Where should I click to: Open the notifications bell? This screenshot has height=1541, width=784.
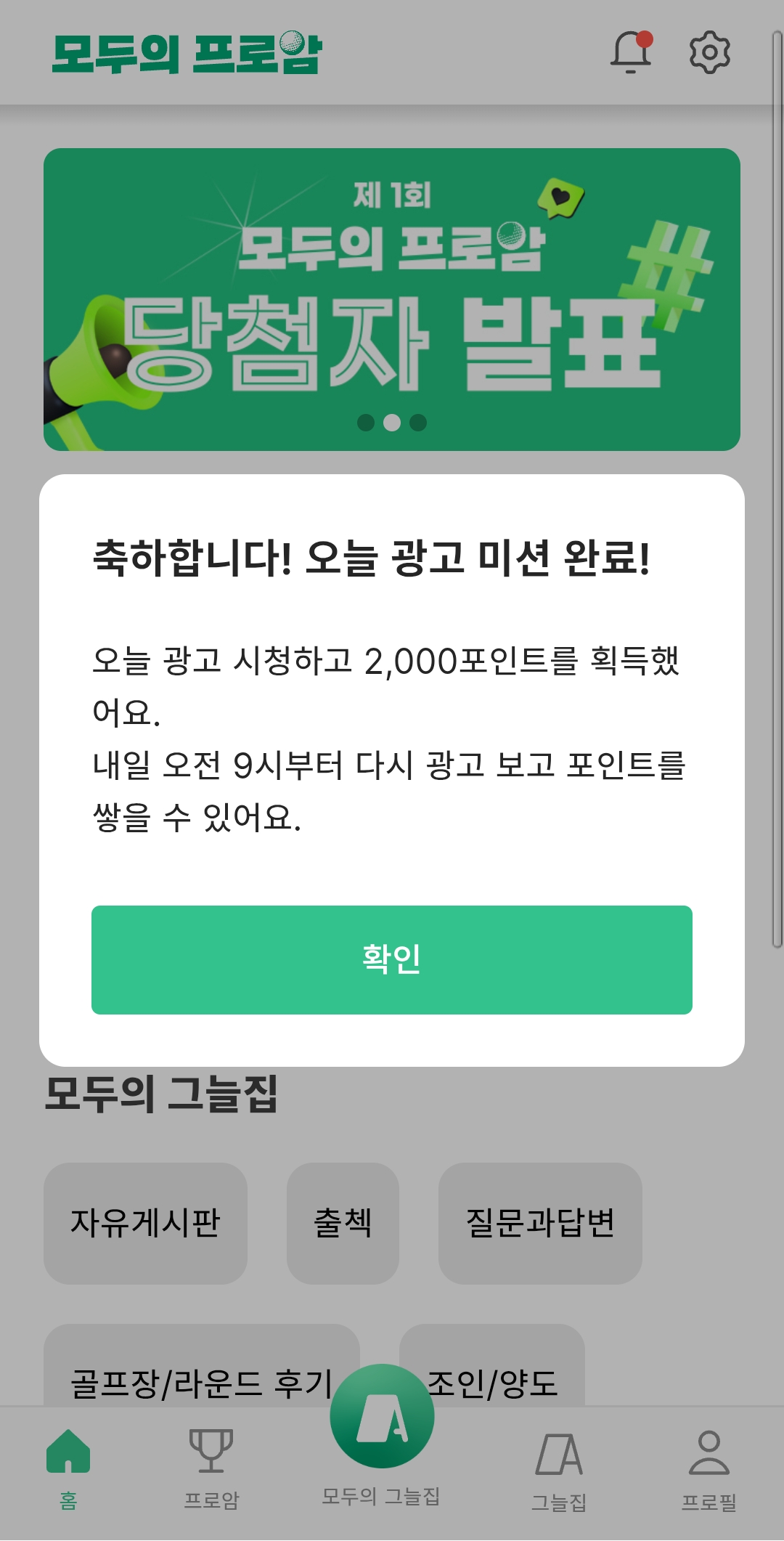[631, 52]
